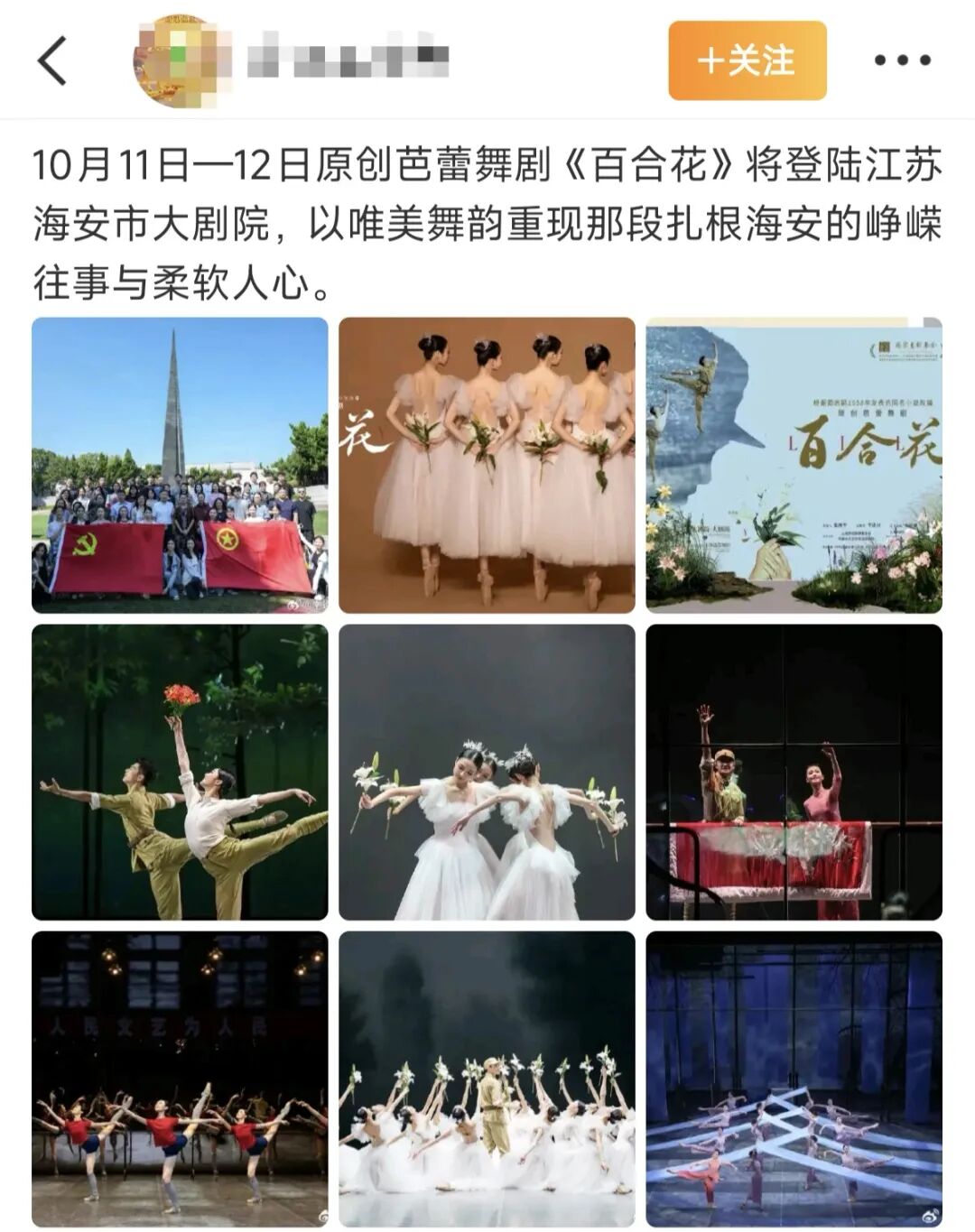
Task: Open the dancers in red tops photo
Action: pos(180,1079)
